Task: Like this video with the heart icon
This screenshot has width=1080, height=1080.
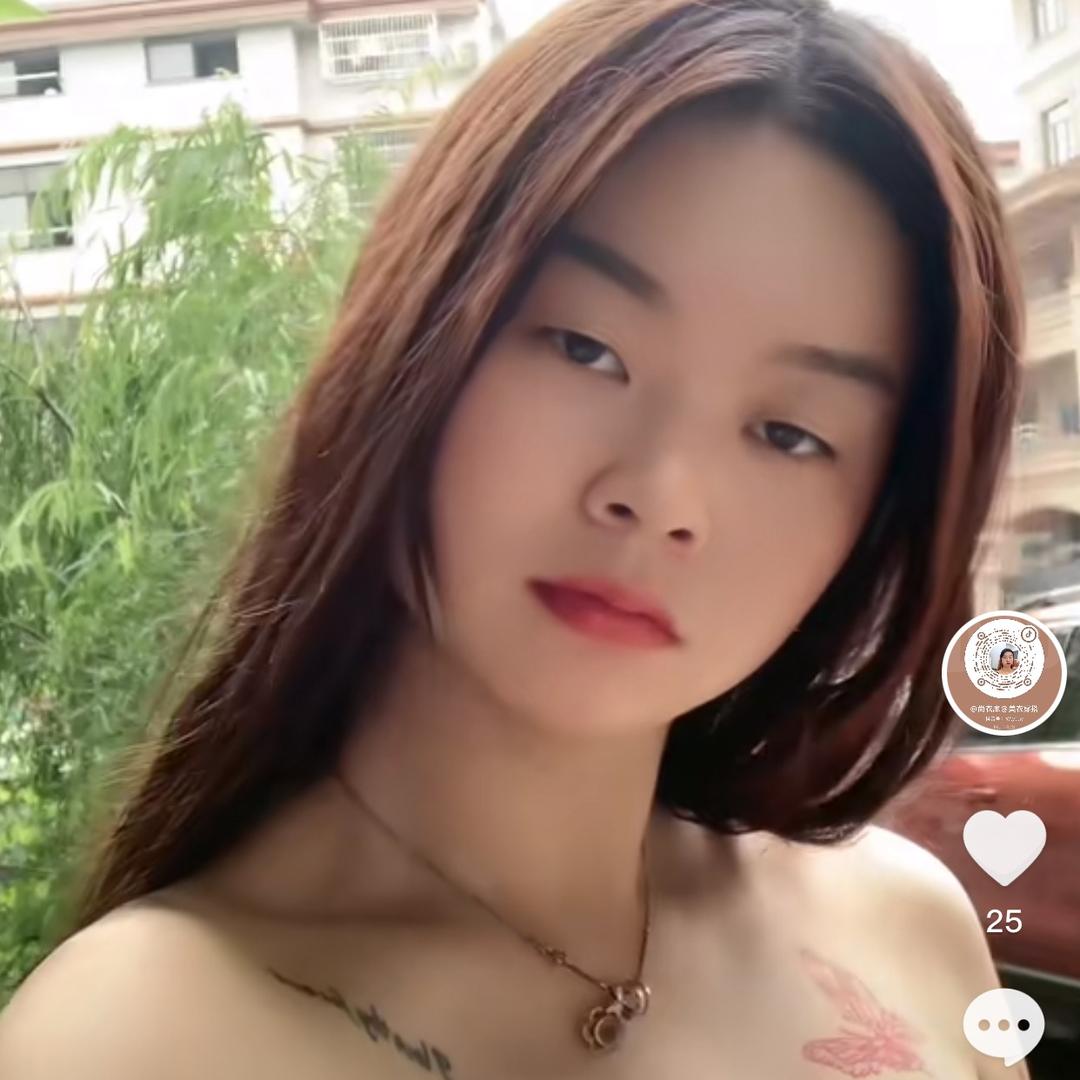Action: [1004, 846]
